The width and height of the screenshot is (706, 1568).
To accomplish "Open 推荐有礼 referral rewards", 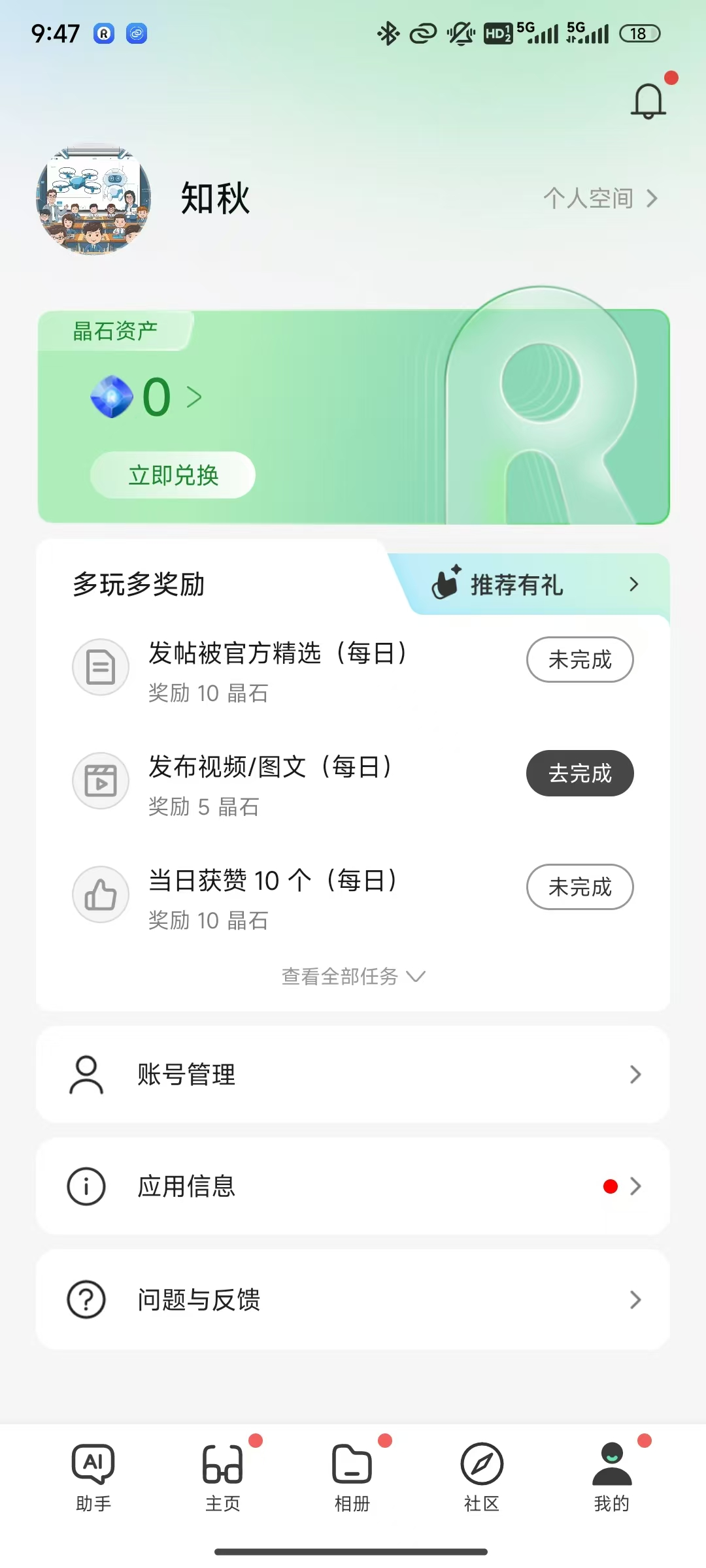I will [533, 585].
